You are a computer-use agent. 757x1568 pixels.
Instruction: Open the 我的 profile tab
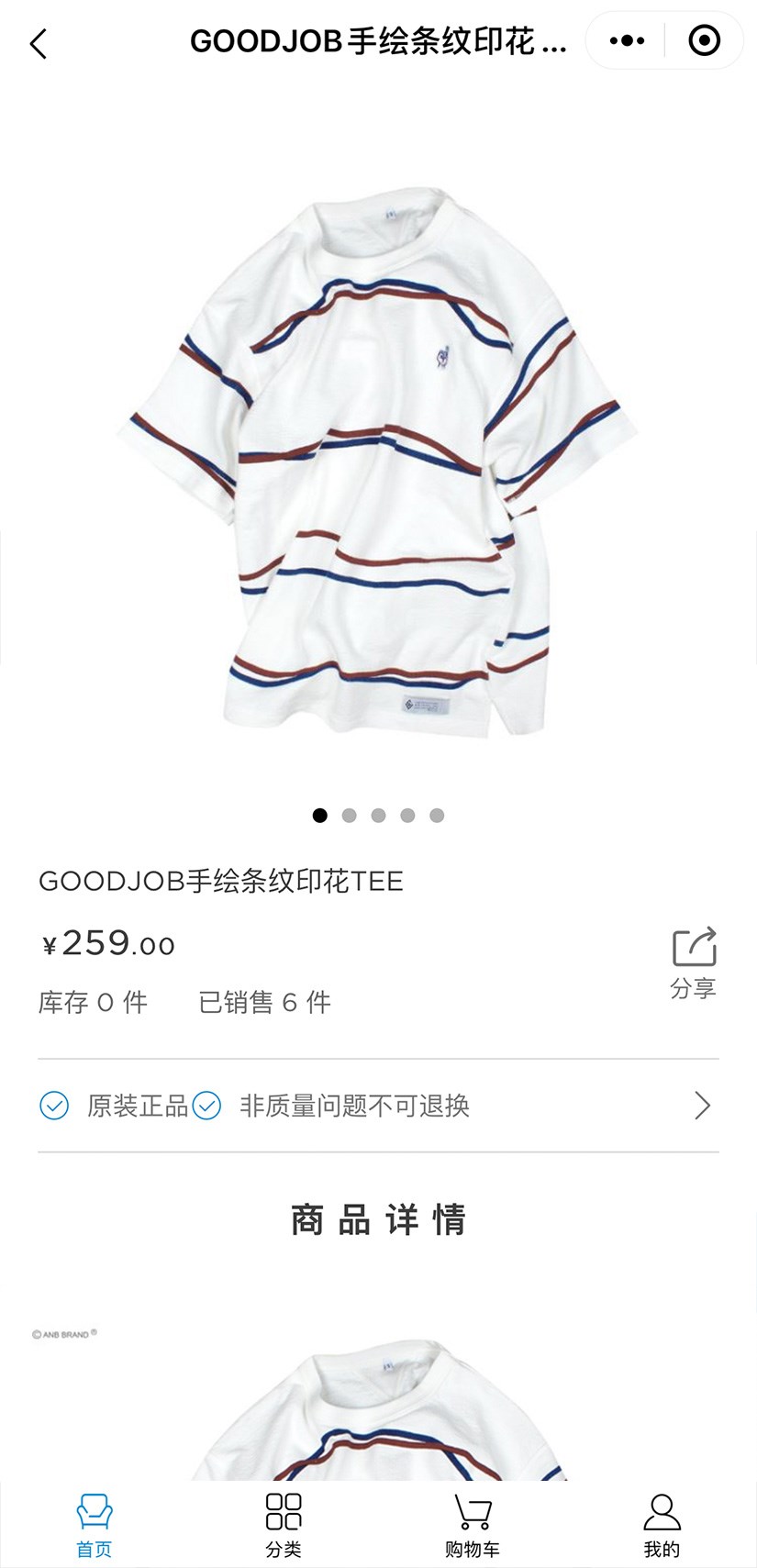click(x=662, y=1526)
